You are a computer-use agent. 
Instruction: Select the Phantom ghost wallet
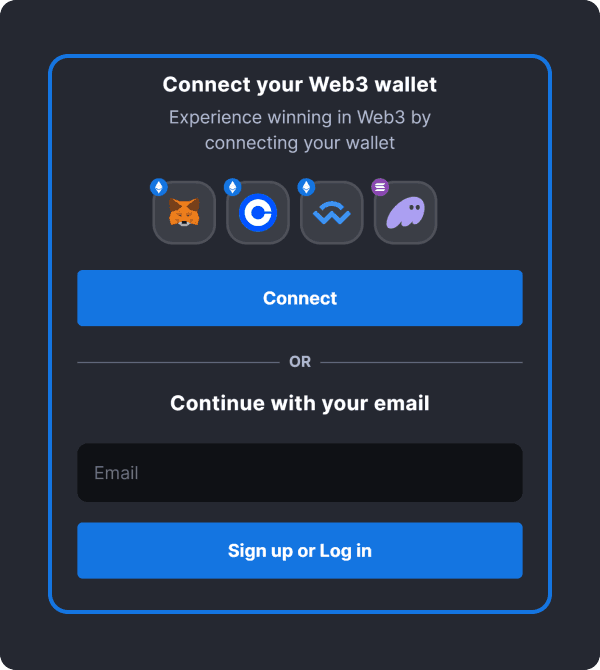tap(406, 213)
